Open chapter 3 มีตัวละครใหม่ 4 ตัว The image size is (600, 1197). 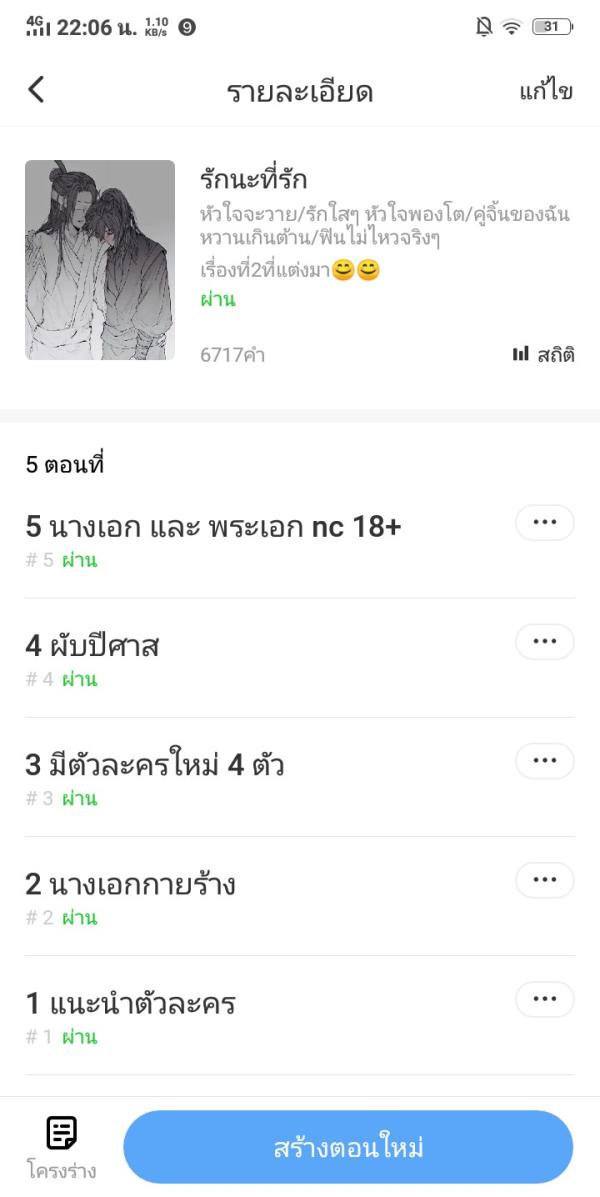[x=155, y=765]
